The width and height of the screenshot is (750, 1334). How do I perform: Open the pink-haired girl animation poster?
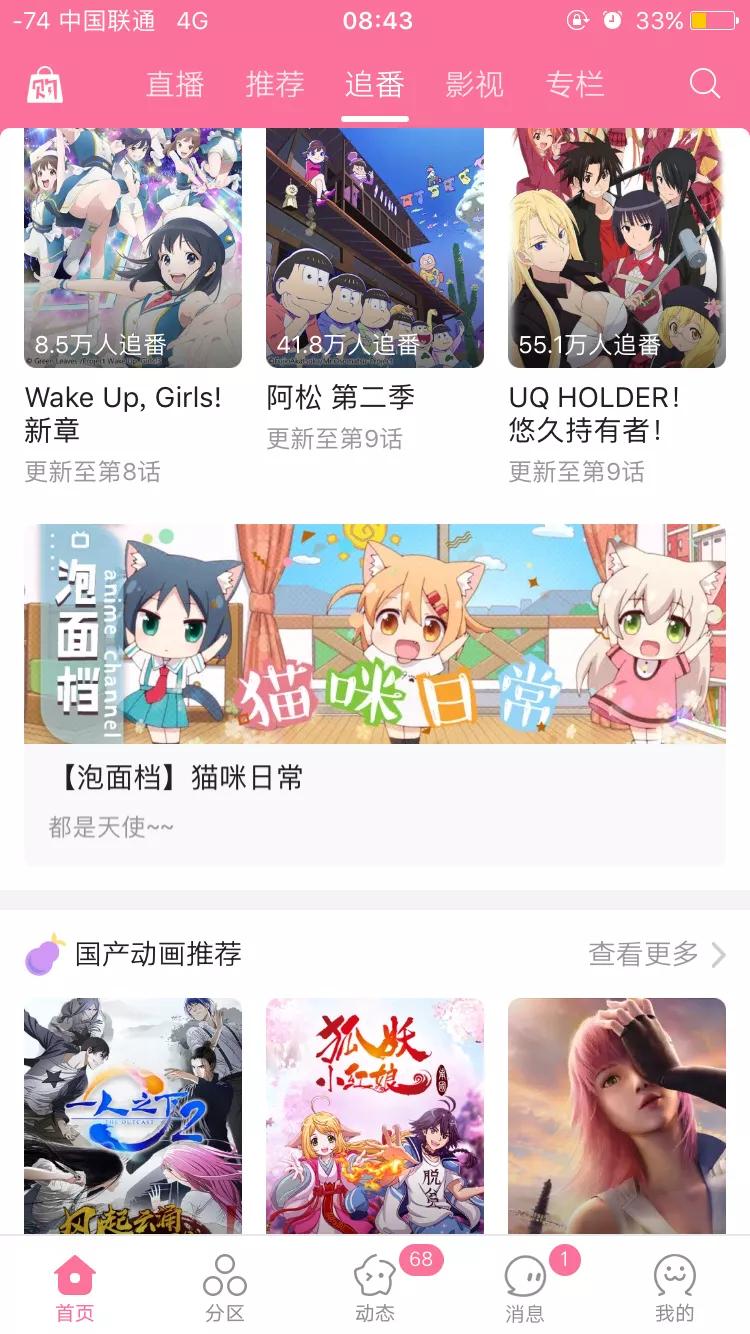pos(617,1115)
